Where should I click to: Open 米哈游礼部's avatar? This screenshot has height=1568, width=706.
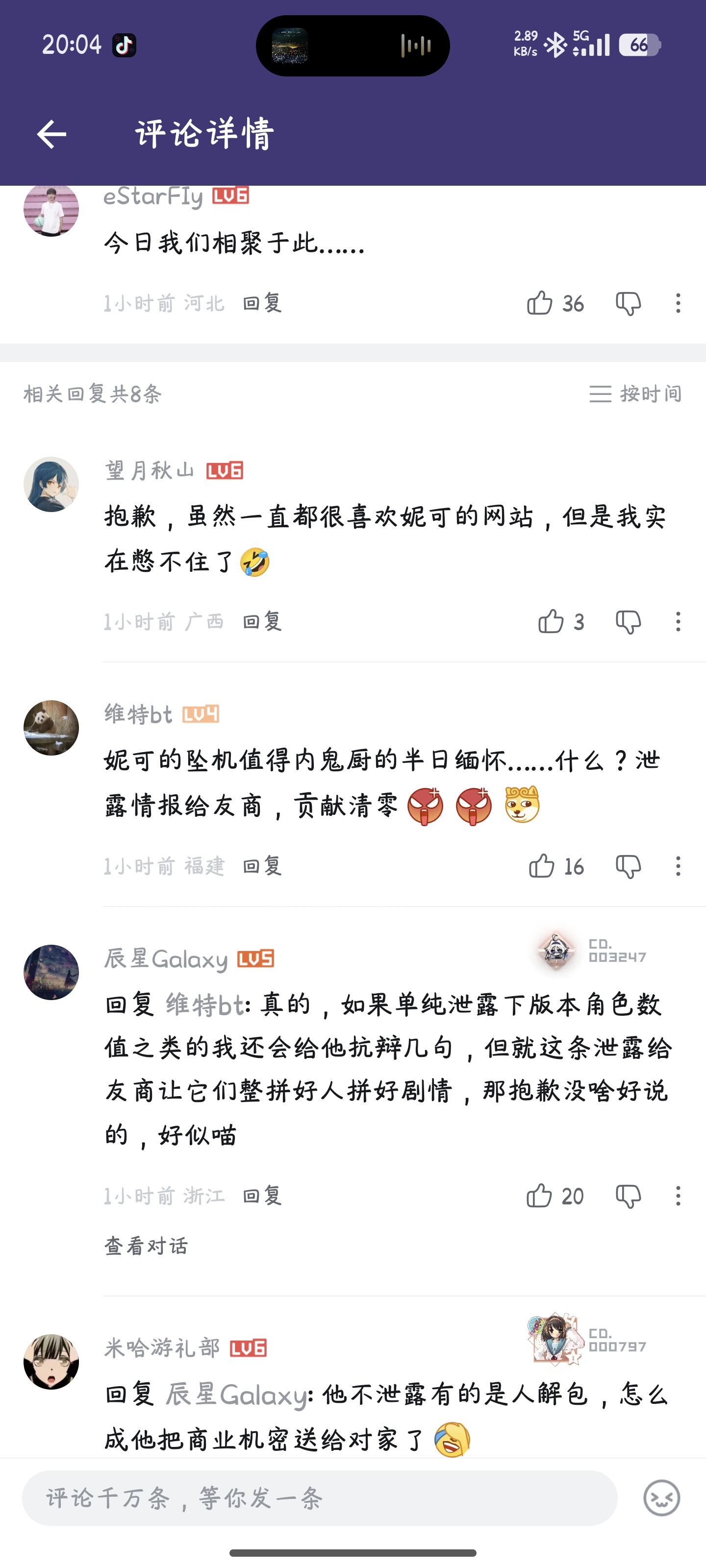click(x=51, y=1362)
